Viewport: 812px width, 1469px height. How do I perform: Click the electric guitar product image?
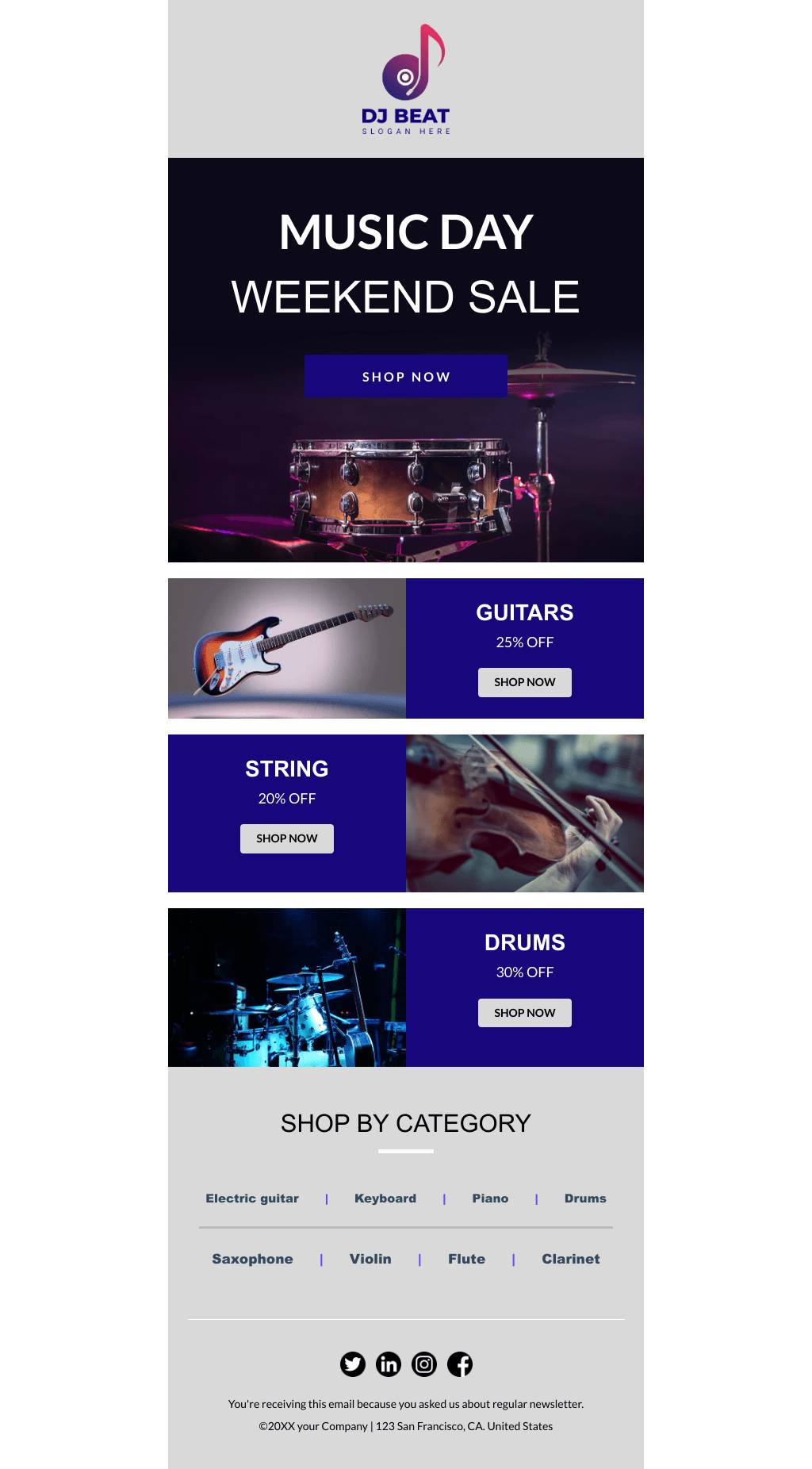[x=285, y=646]
